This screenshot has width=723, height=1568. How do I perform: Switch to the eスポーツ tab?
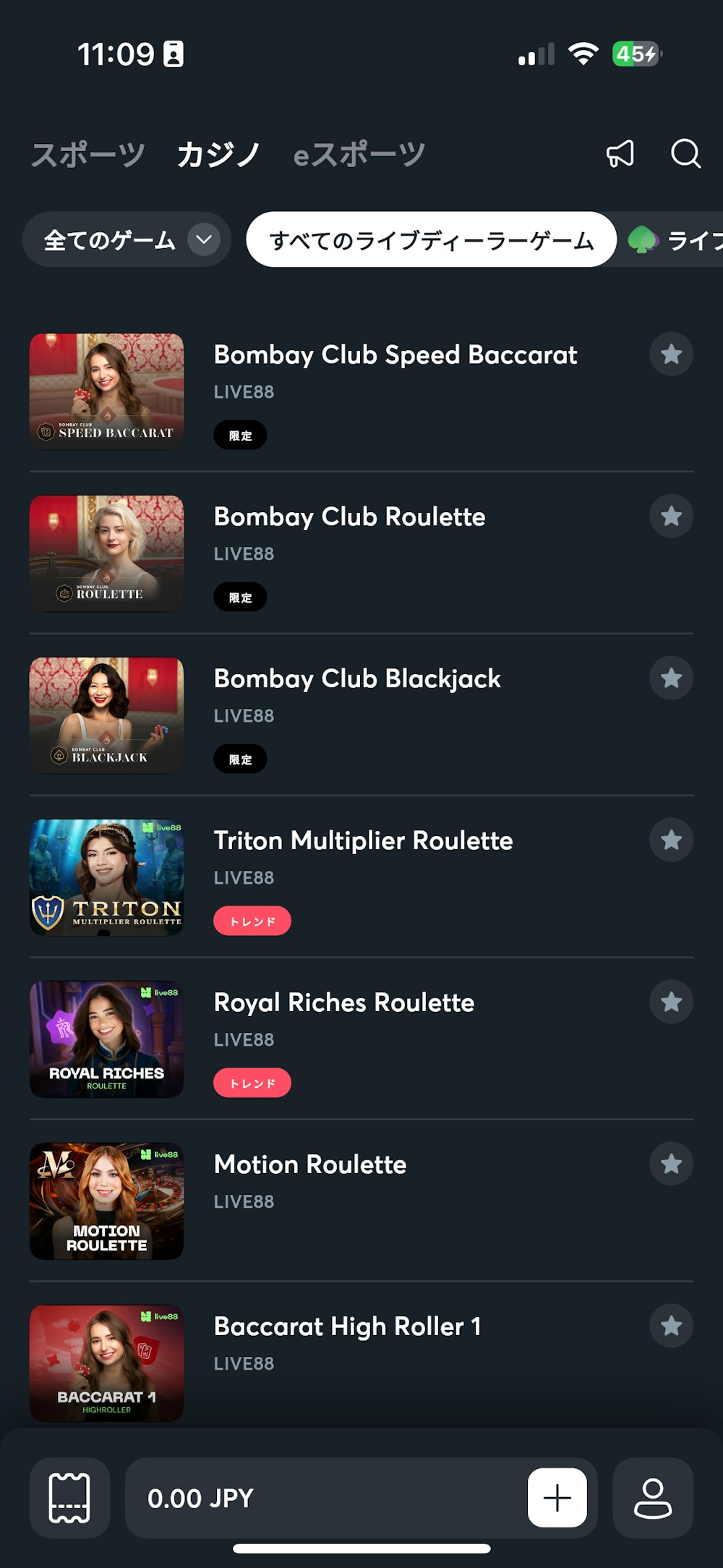(358, 154)
